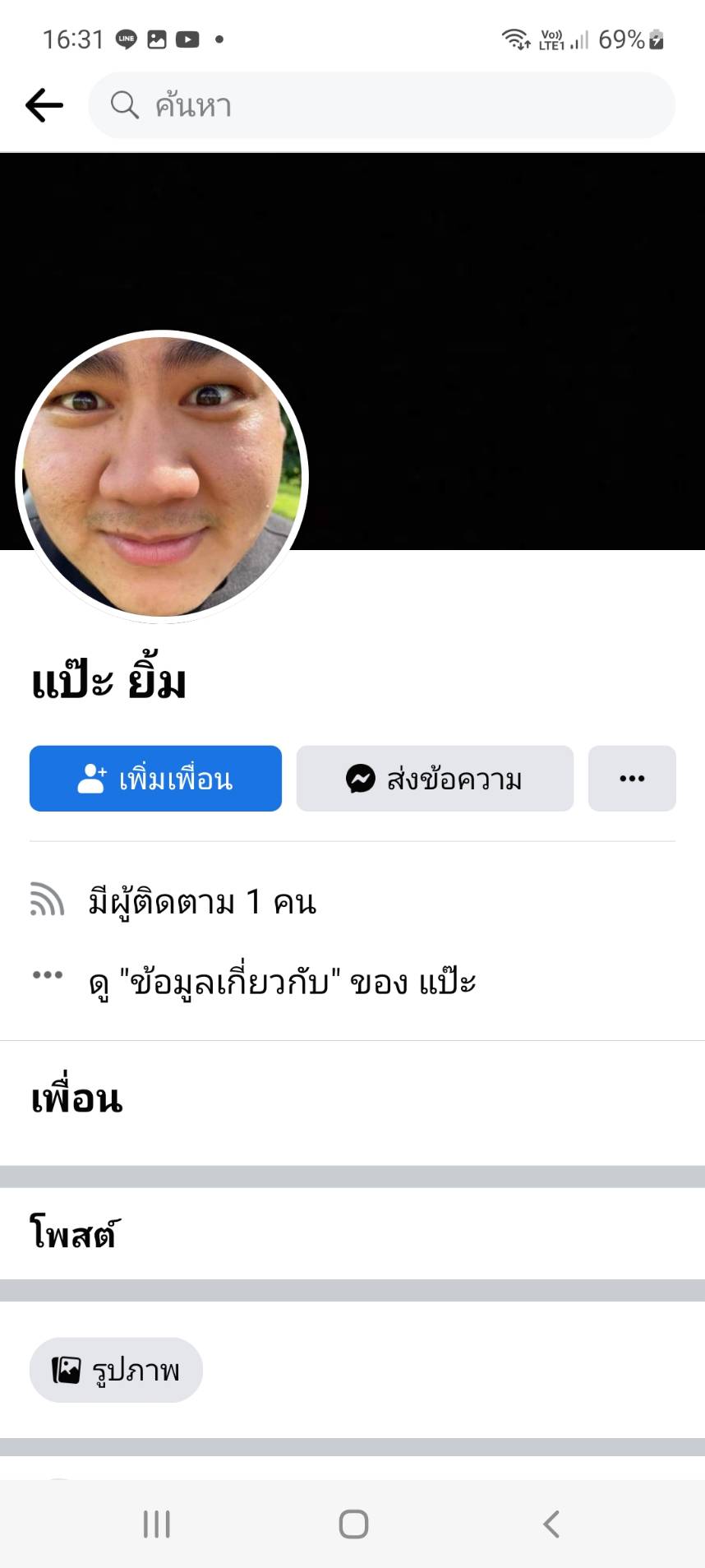View the ข้อมูลเกี่ยวกับ info of แป๊ะ
The image size is (705, 1568).
point(282,982)
